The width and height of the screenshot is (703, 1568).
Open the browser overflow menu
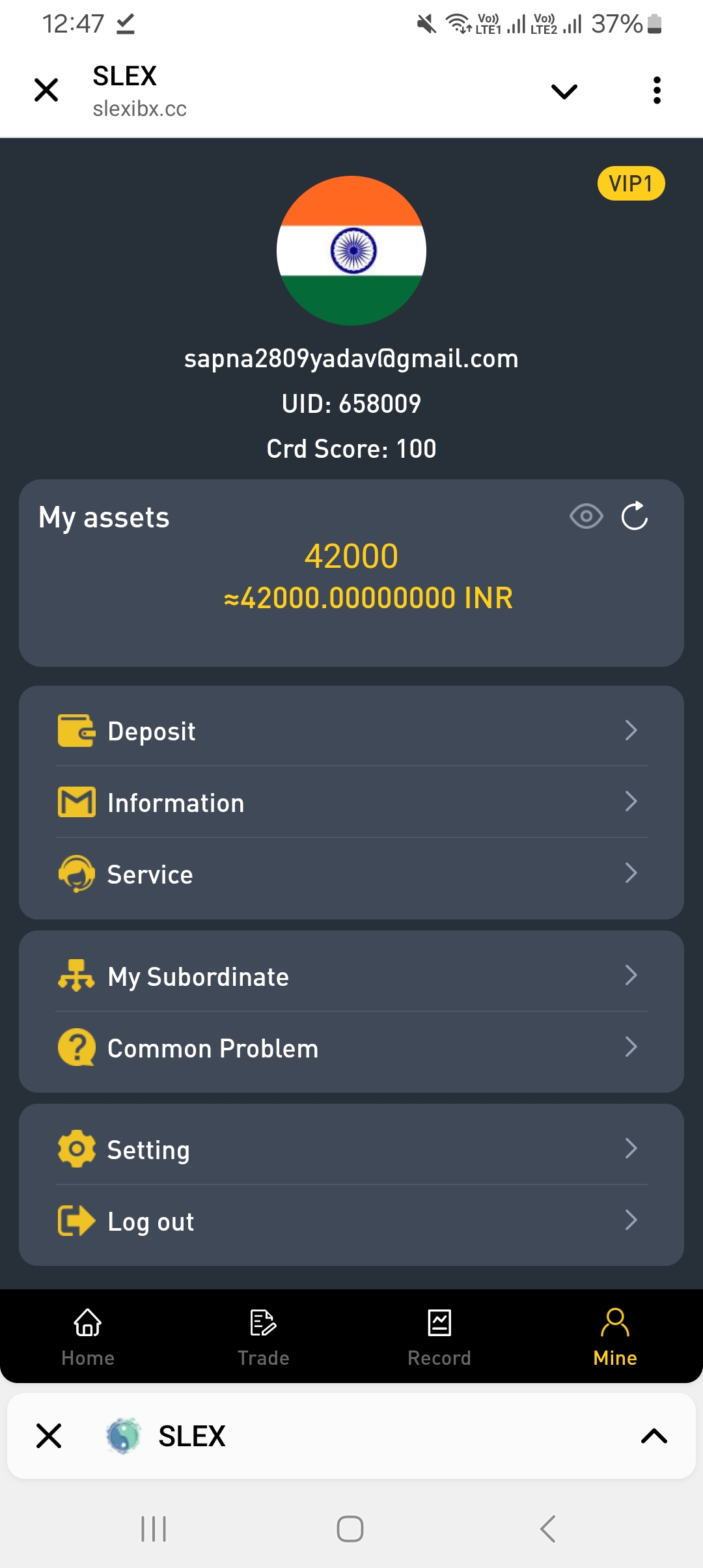coord(657,91)
